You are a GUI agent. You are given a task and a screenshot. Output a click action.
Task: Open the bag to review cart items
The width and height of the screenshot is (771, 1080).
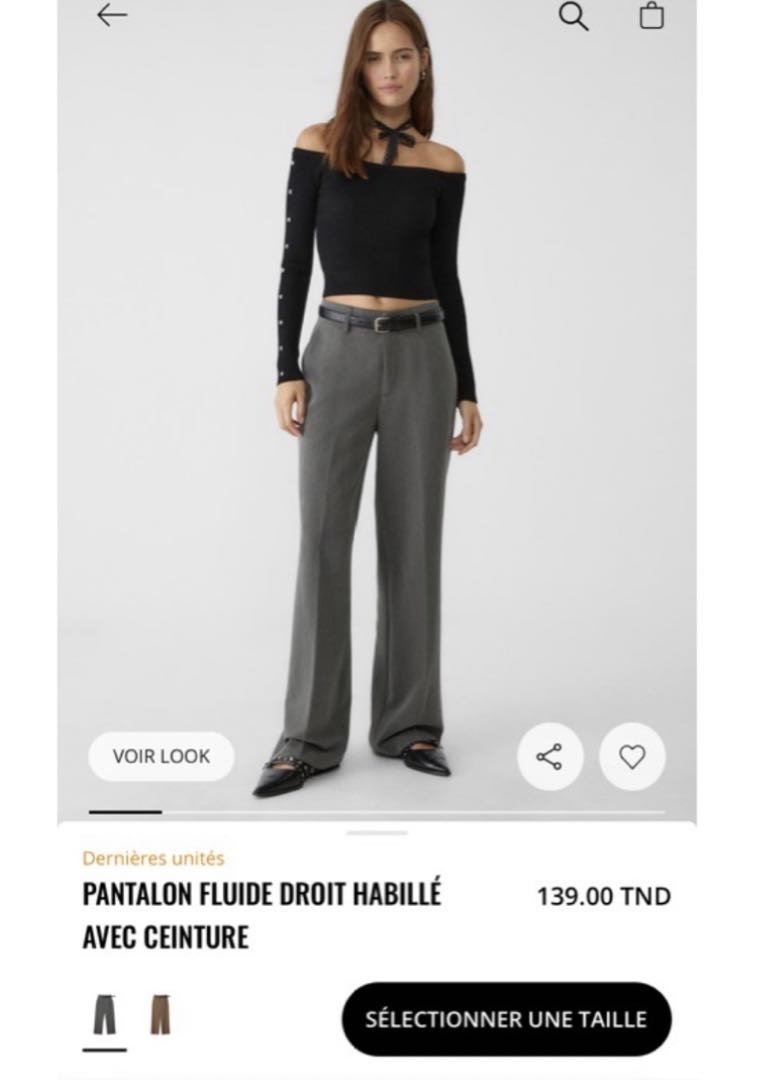click(653, 17)
